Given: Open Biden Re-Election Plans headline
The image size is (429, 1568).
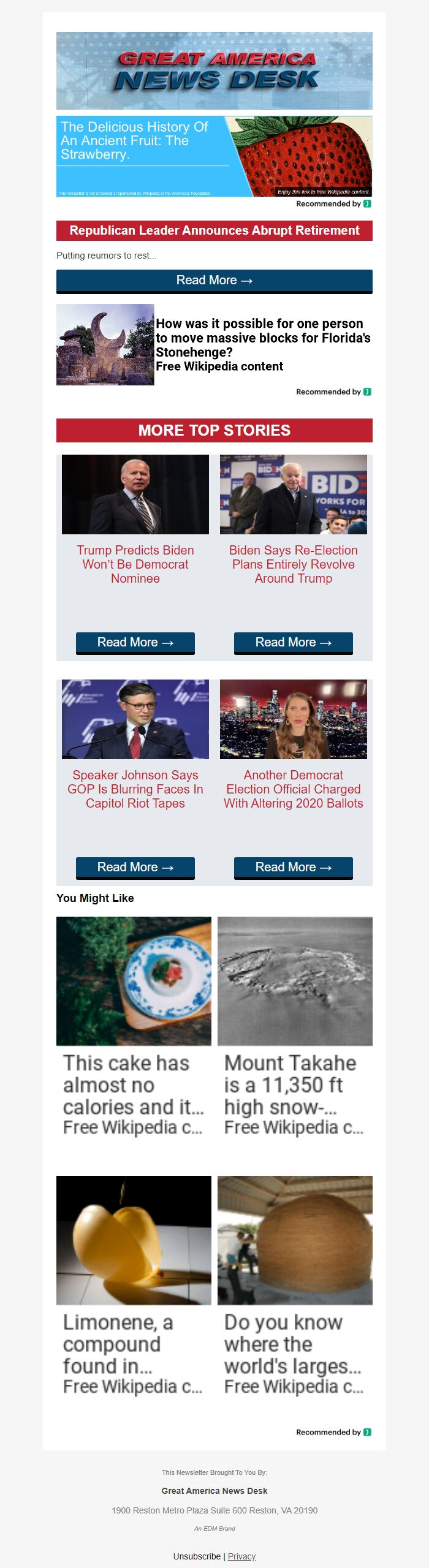Looking at the screenshot, I should click(293, 564).
